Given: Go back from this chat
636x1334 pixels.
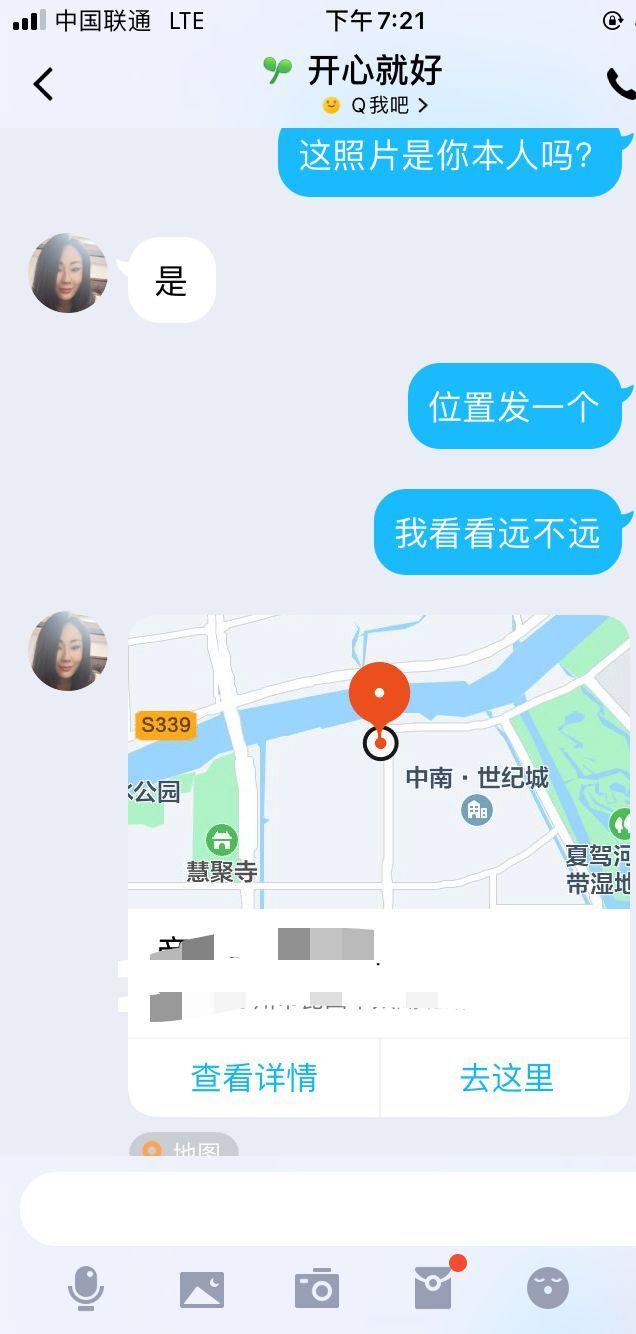Looking at the screenshot, I should click(x=43, y=84).
